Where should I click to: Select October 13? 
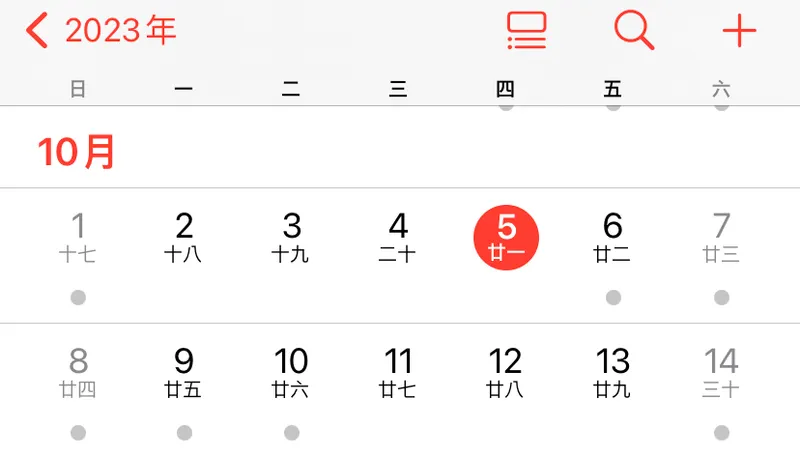coord(613,372)
